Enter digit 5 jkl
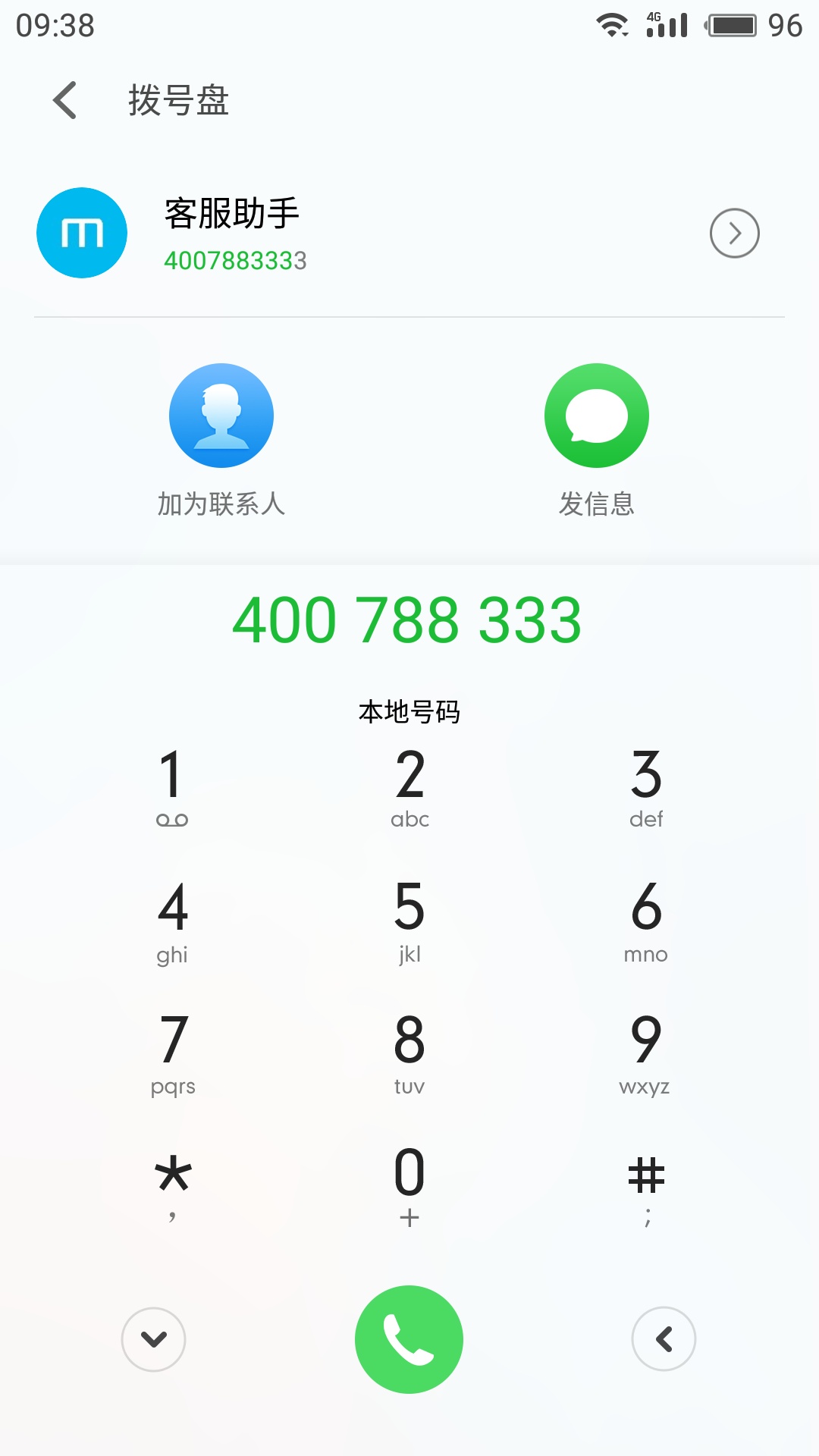 (x=409, y=921)
